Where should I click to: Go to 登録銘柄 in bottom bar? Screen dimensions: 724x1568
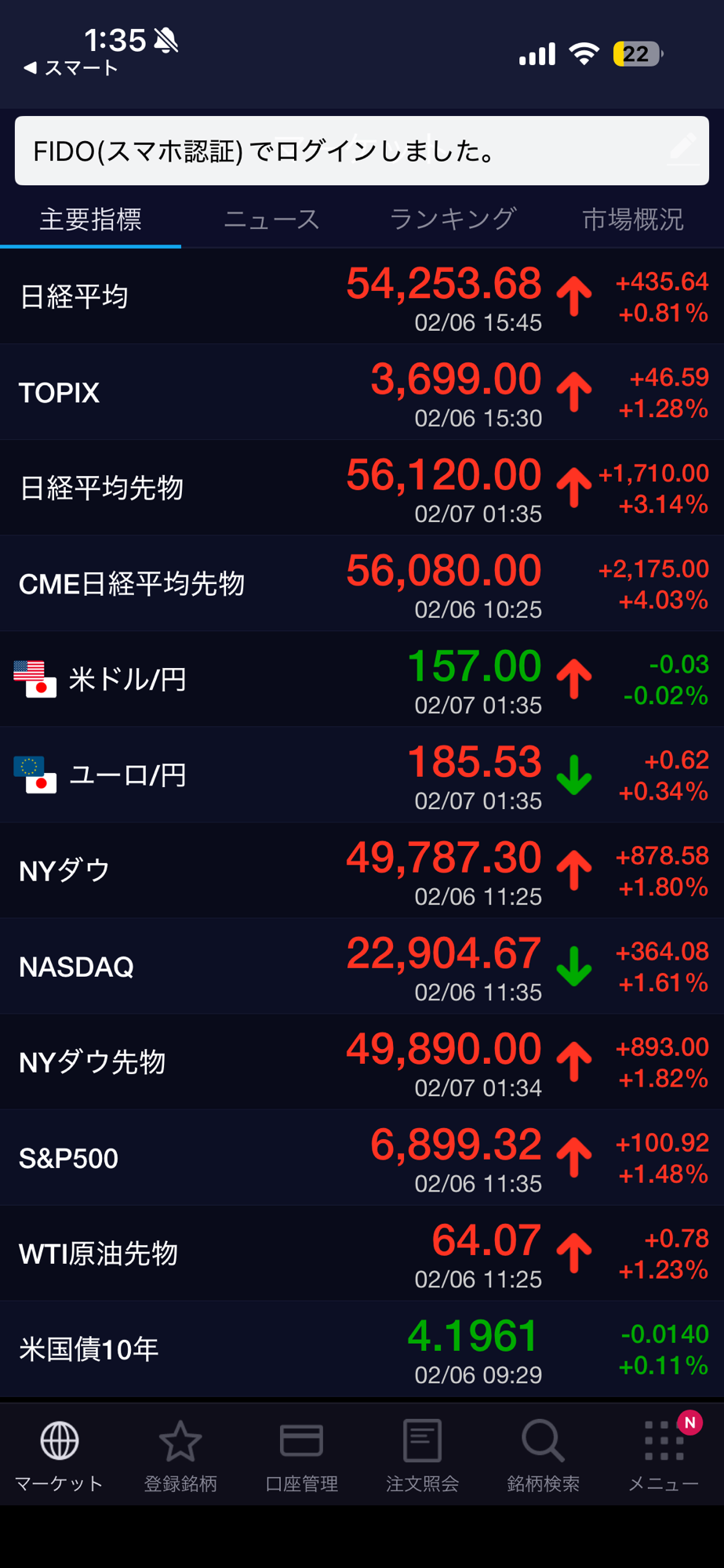[180, 1454]
